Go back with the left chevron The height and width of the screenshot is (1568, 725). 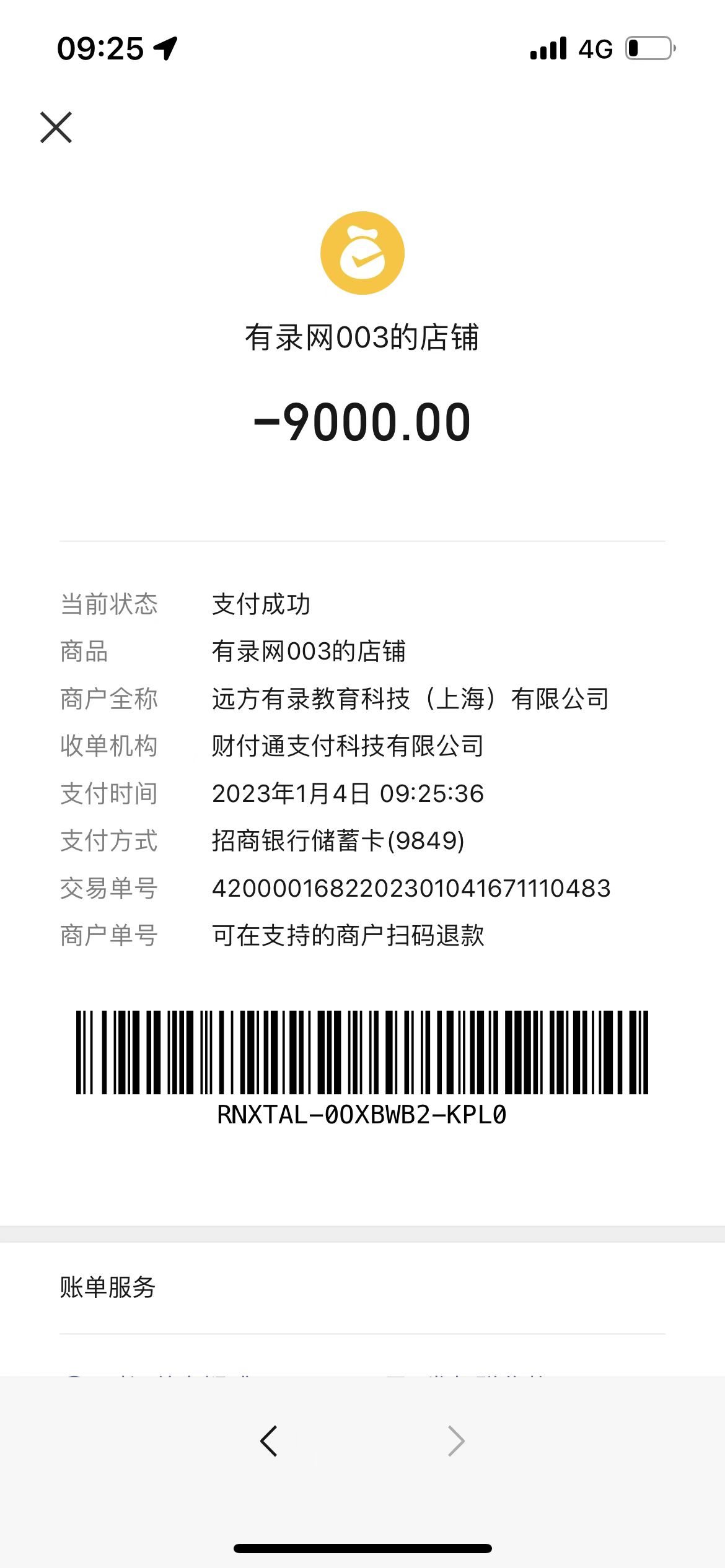(x=269, y=1441)
